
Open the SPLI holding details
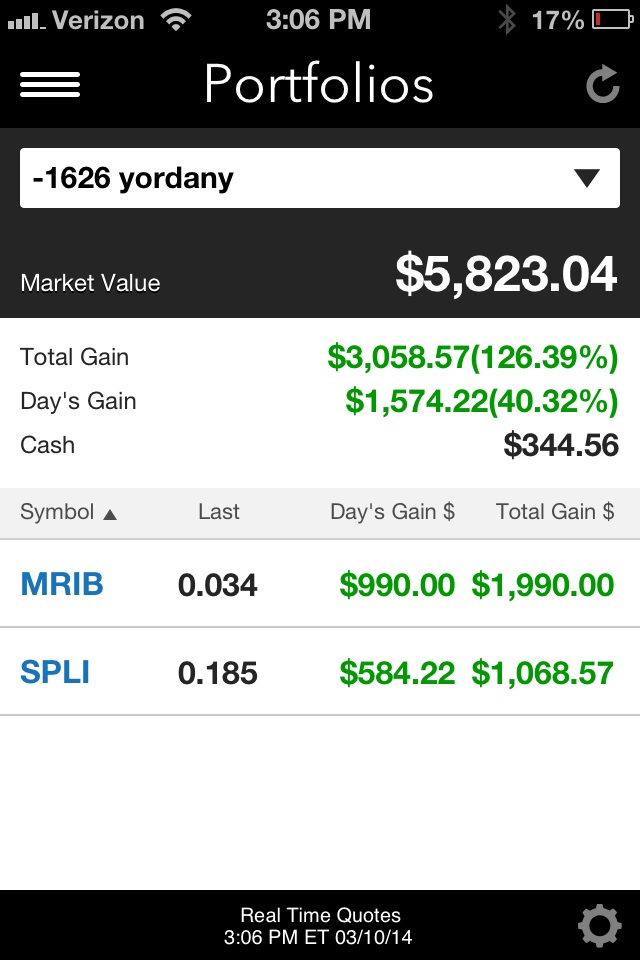pos(55,672)
